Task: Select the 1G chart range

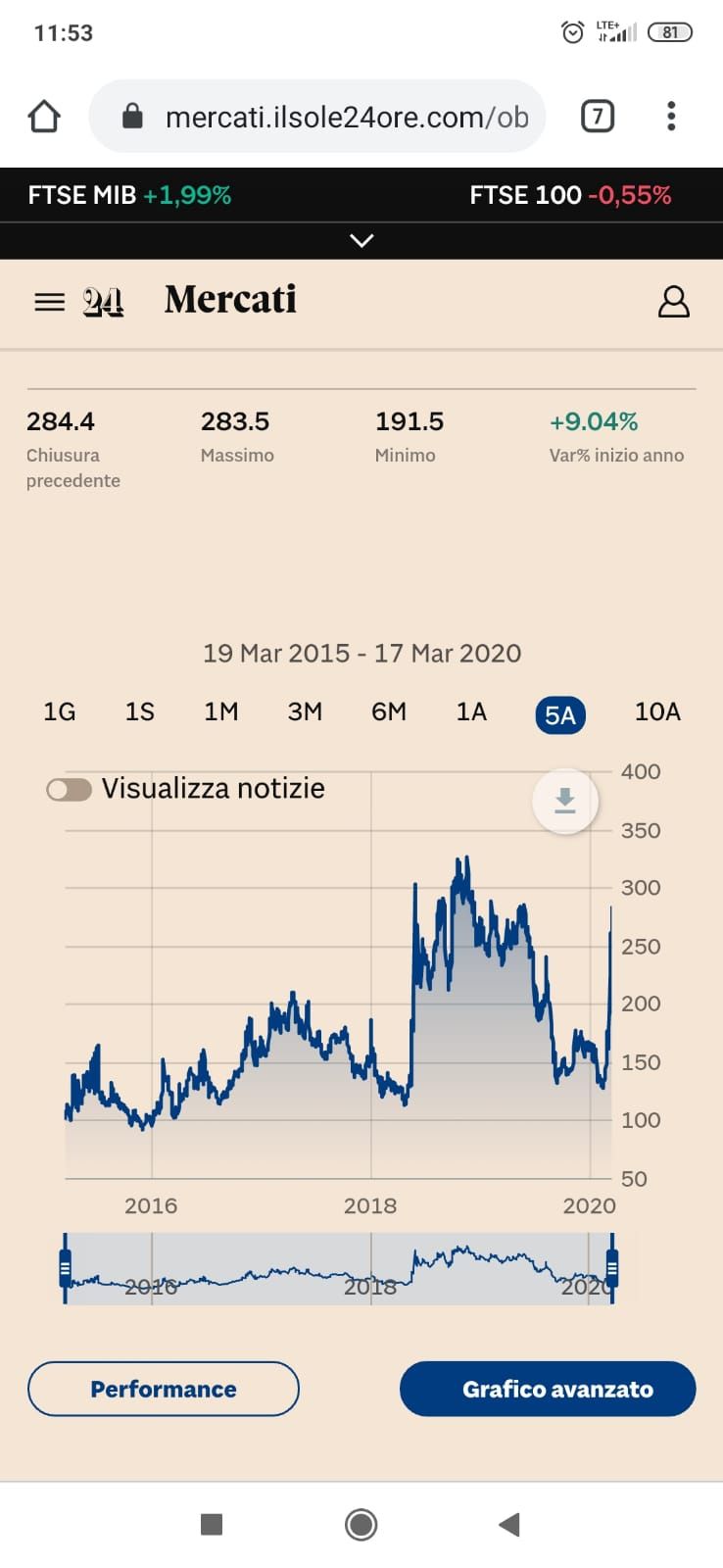Action: coord(59,712)
